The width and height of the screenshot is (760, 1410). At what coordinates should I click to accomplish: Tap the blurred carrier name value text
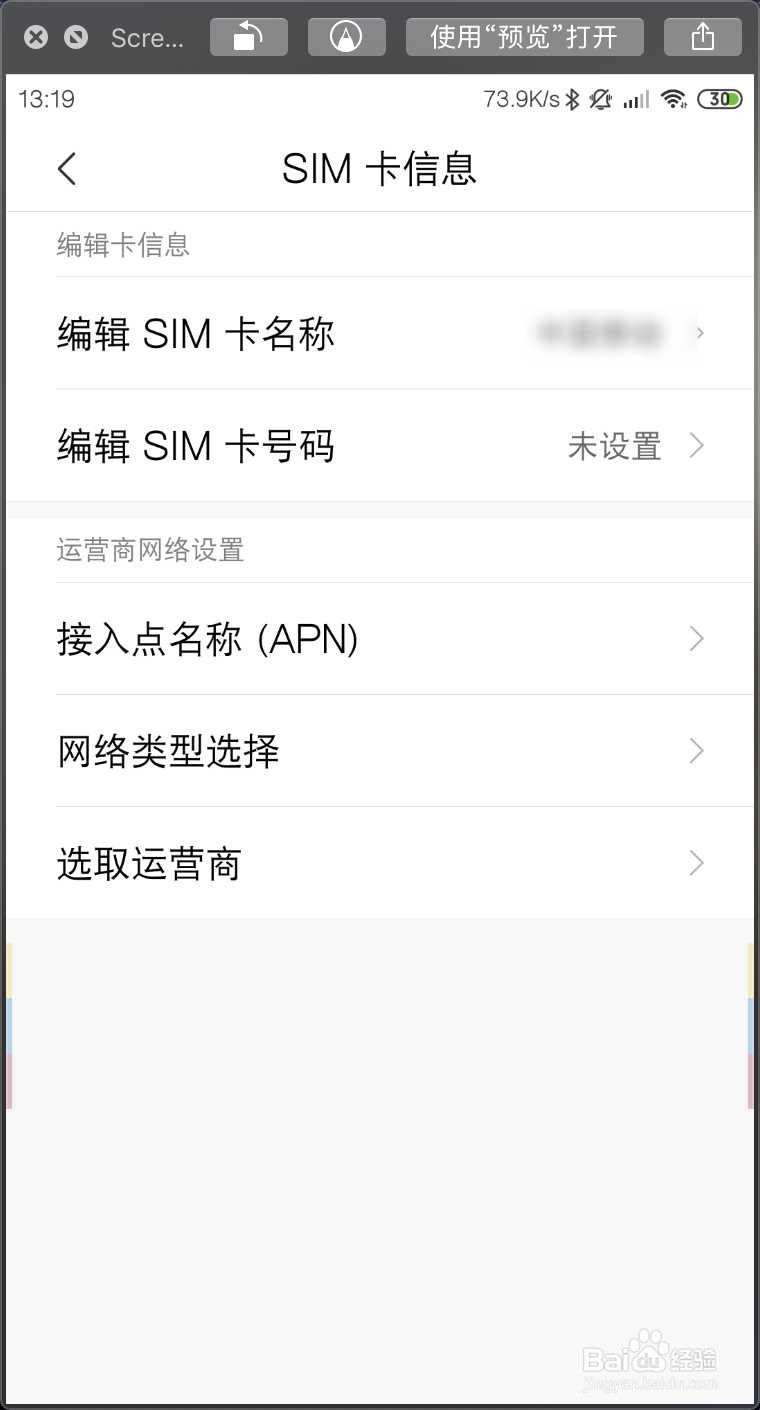point(600,334)
